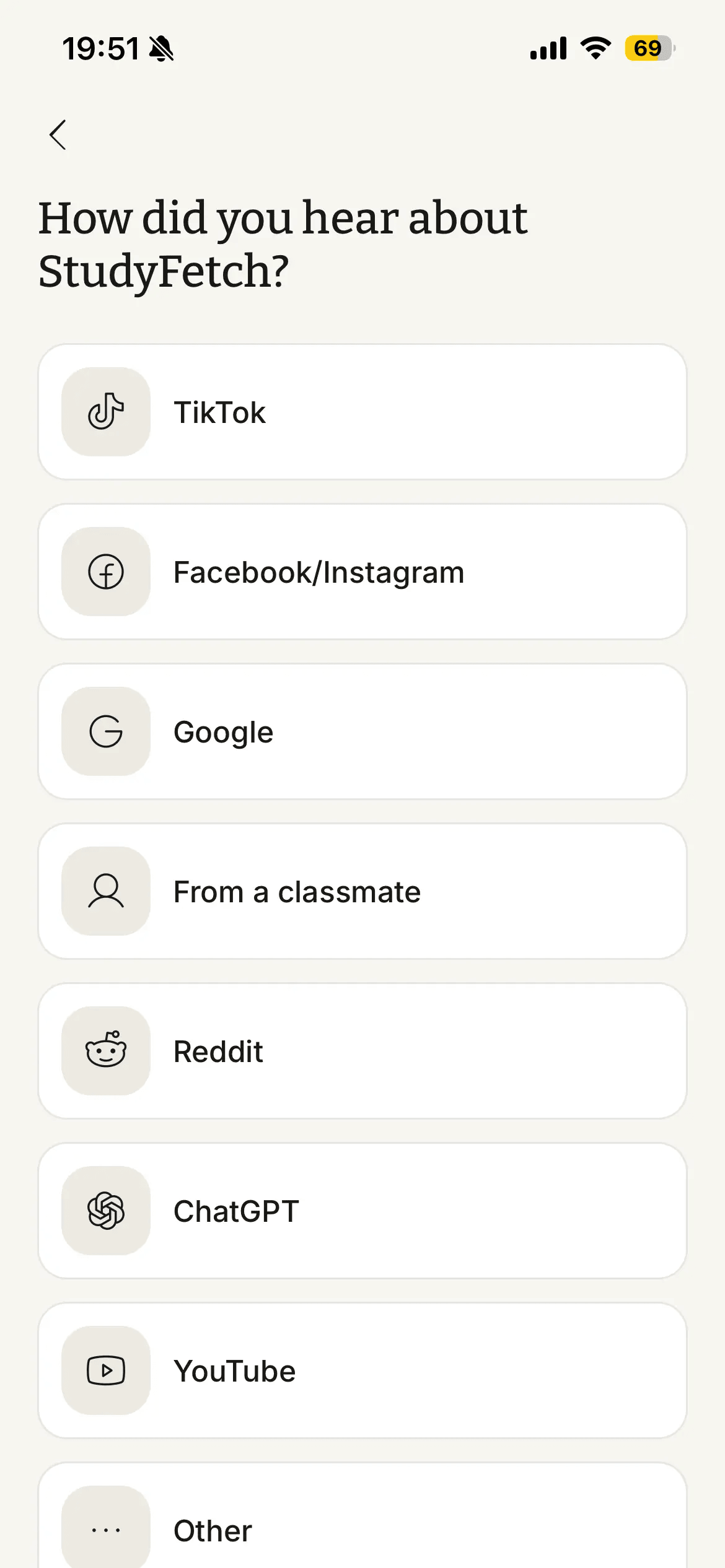Select the From a classmate option
Image resolution: width=725 pixels, height=1568 pixels.
tap(362, 891)
